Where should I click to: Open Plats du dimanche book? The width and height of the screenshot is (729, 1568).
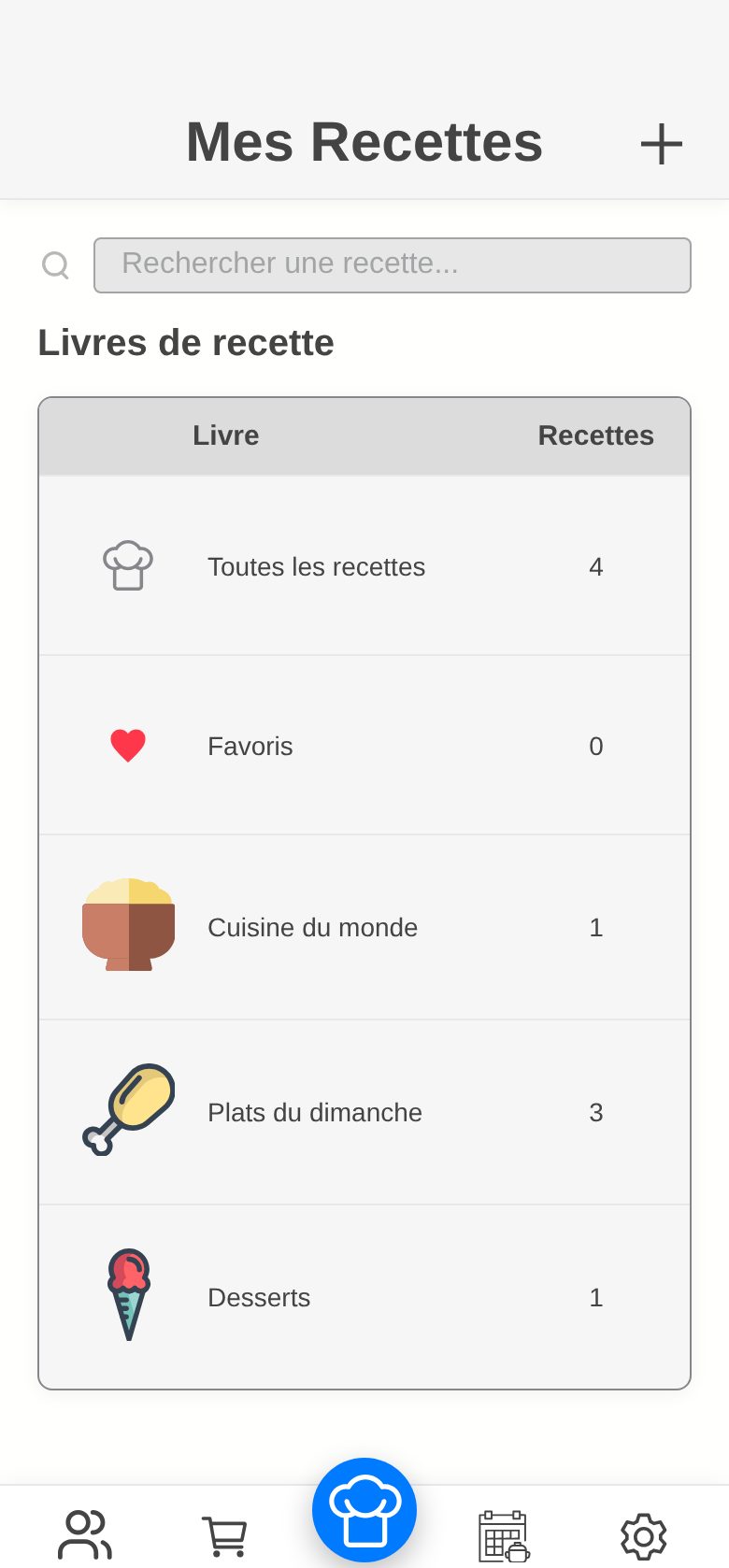pyautogui.click(x=364, y=1112)
